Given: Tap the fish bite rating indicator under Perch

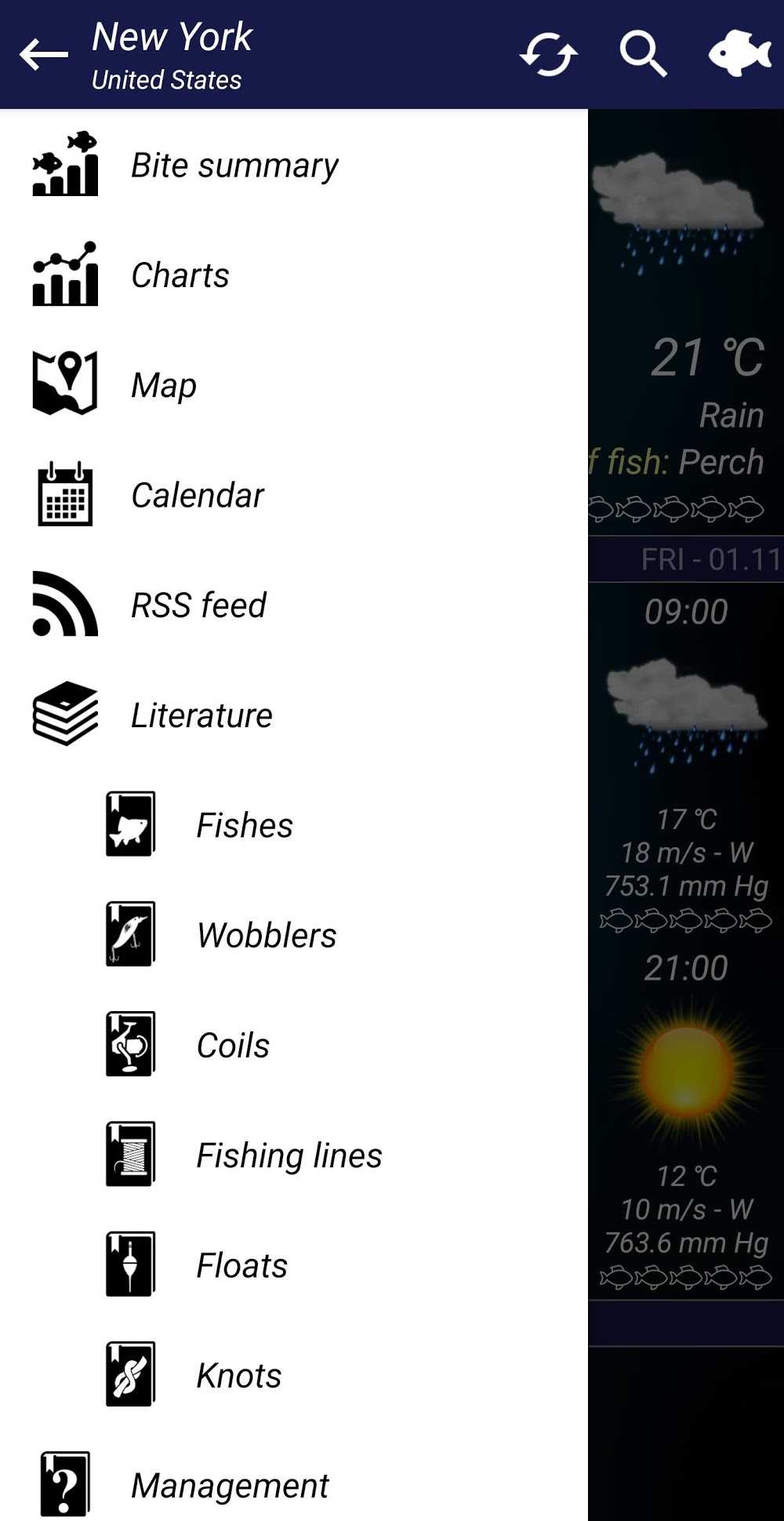Looking at the screenshot, I should pos(688,508).
